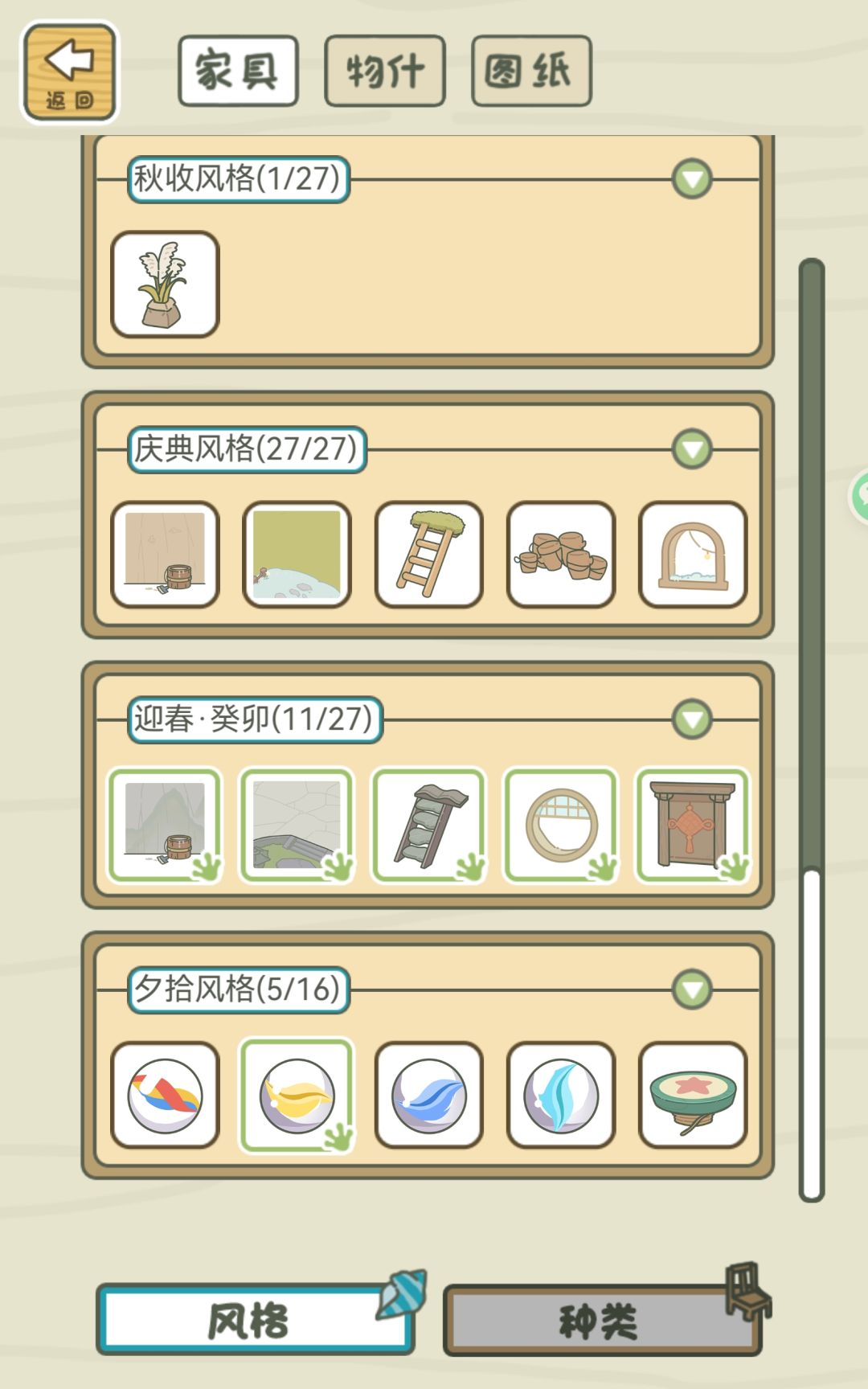868x1389 pixels.
Task: Collapse the 秋收风格 section
Action: (692, 178)
